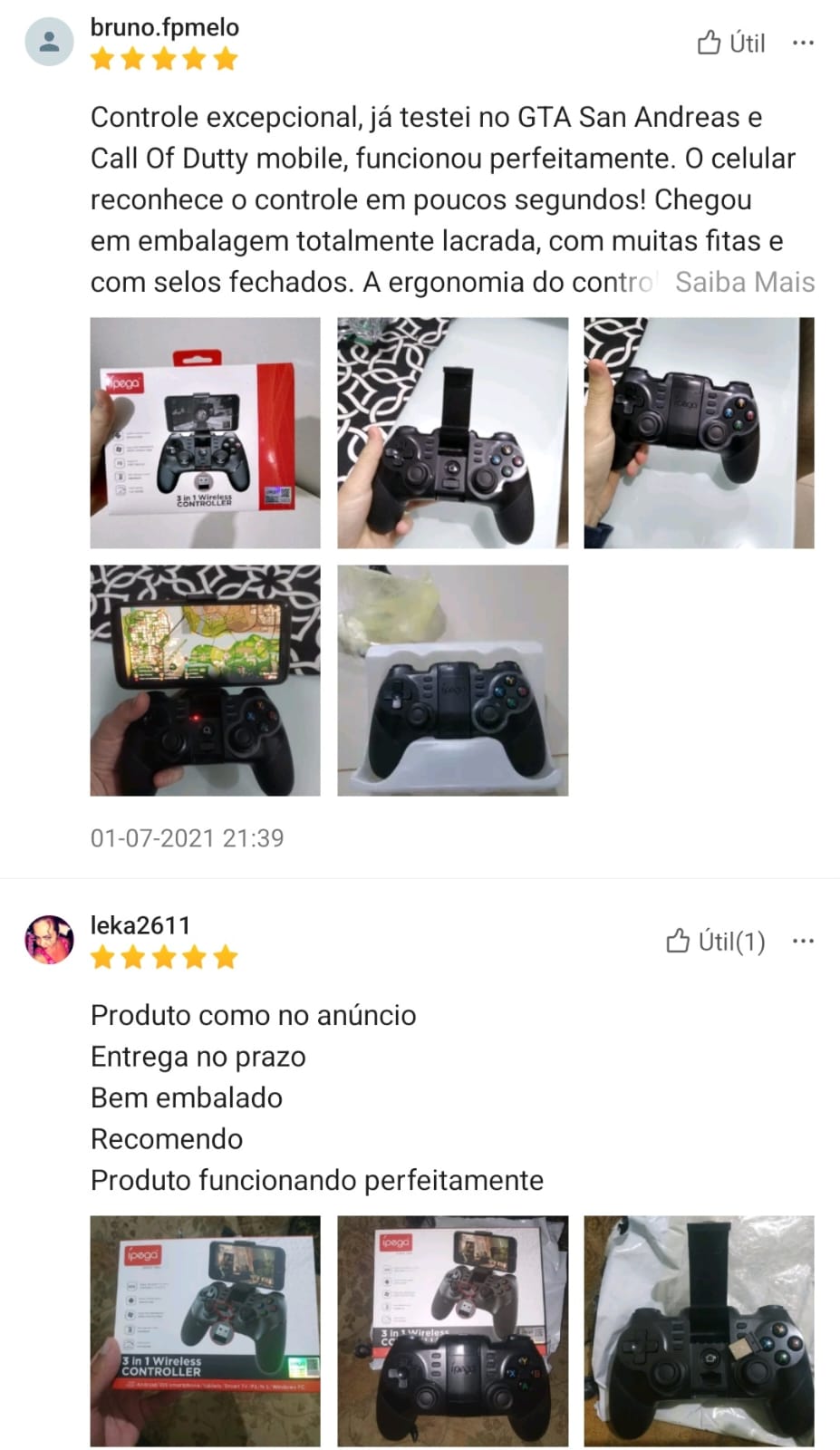This screenshot has width=840, height=1450.
Task: Mark bruno.fpmelo's review as Útil
Action: coord(730,43)
